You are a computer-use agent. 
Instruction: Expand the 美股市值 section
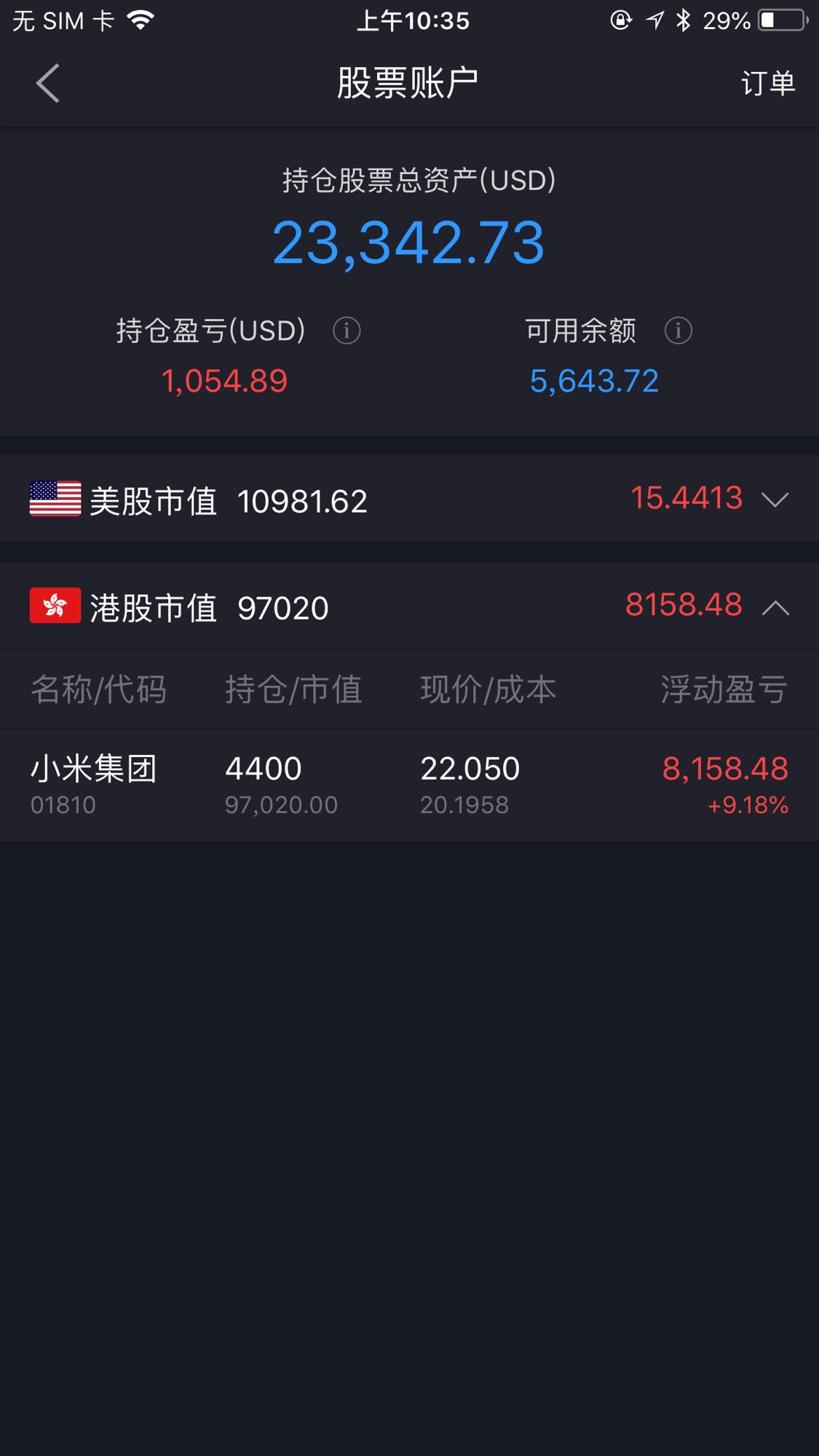[775, 499]
